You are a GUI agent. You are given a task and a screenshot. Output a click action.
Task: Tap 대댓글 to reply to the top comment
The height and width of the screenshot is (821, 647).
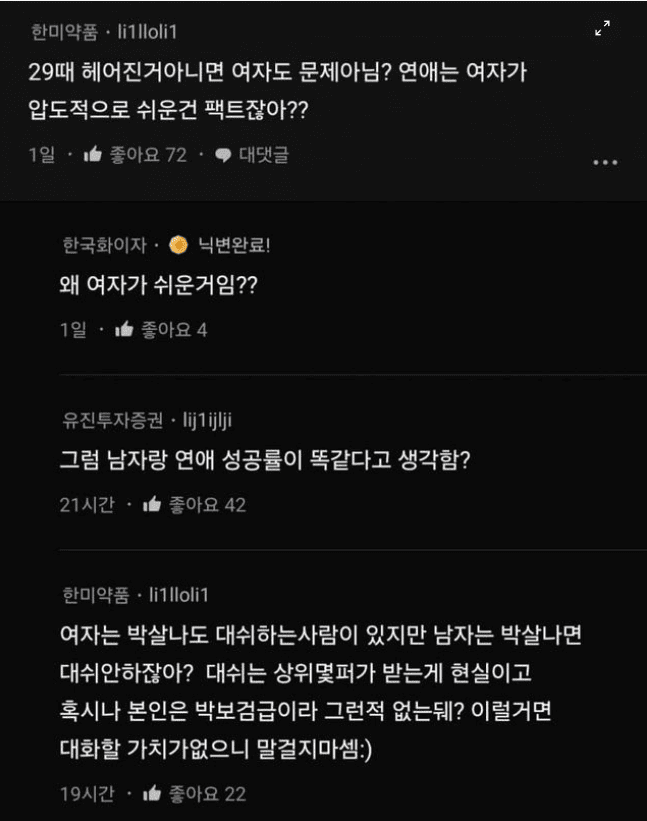coord(252,155)
